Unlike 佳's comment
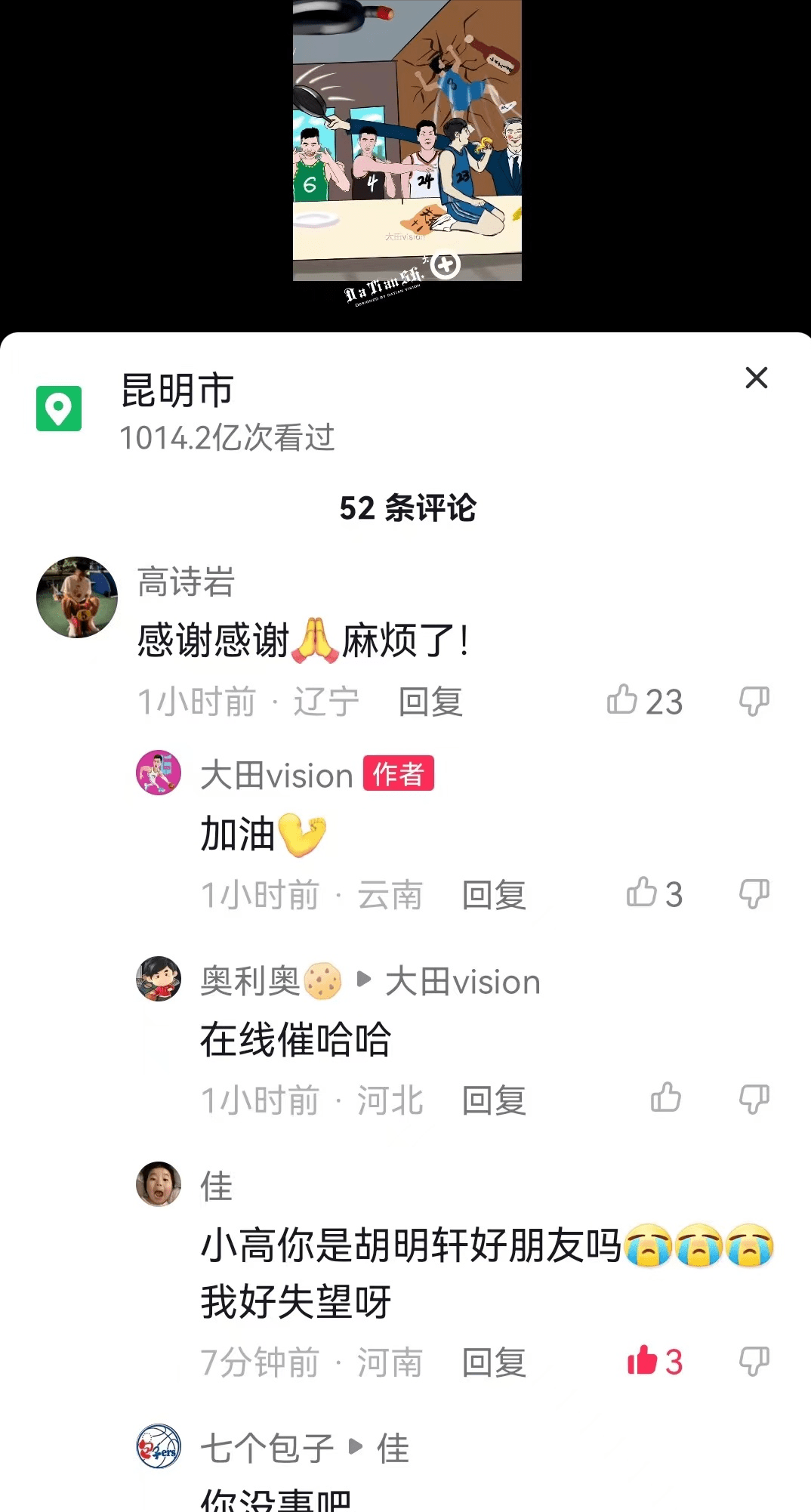 coord(643,1361)
